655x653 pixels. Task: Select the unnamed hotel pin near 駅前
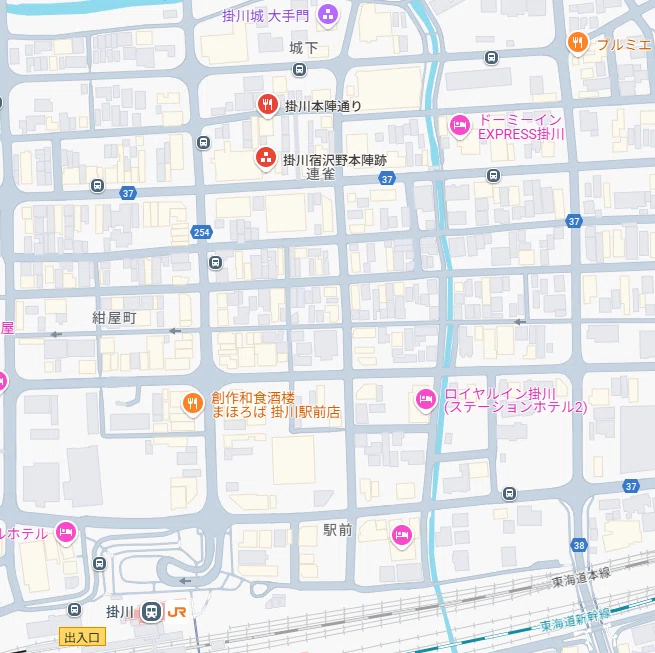(402, 536)
